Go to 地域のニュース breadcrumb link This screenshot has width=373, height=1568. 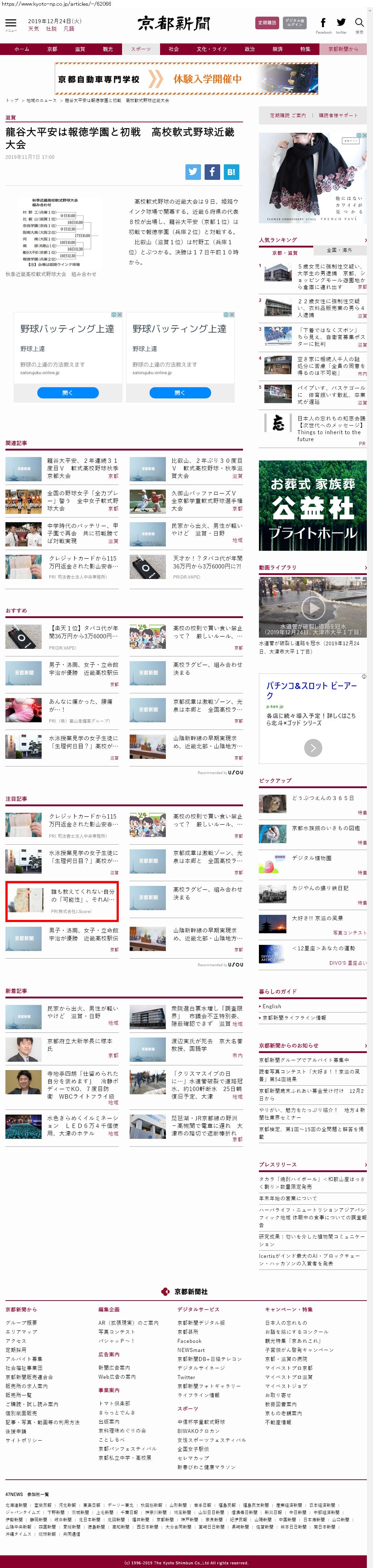[41, 101]
